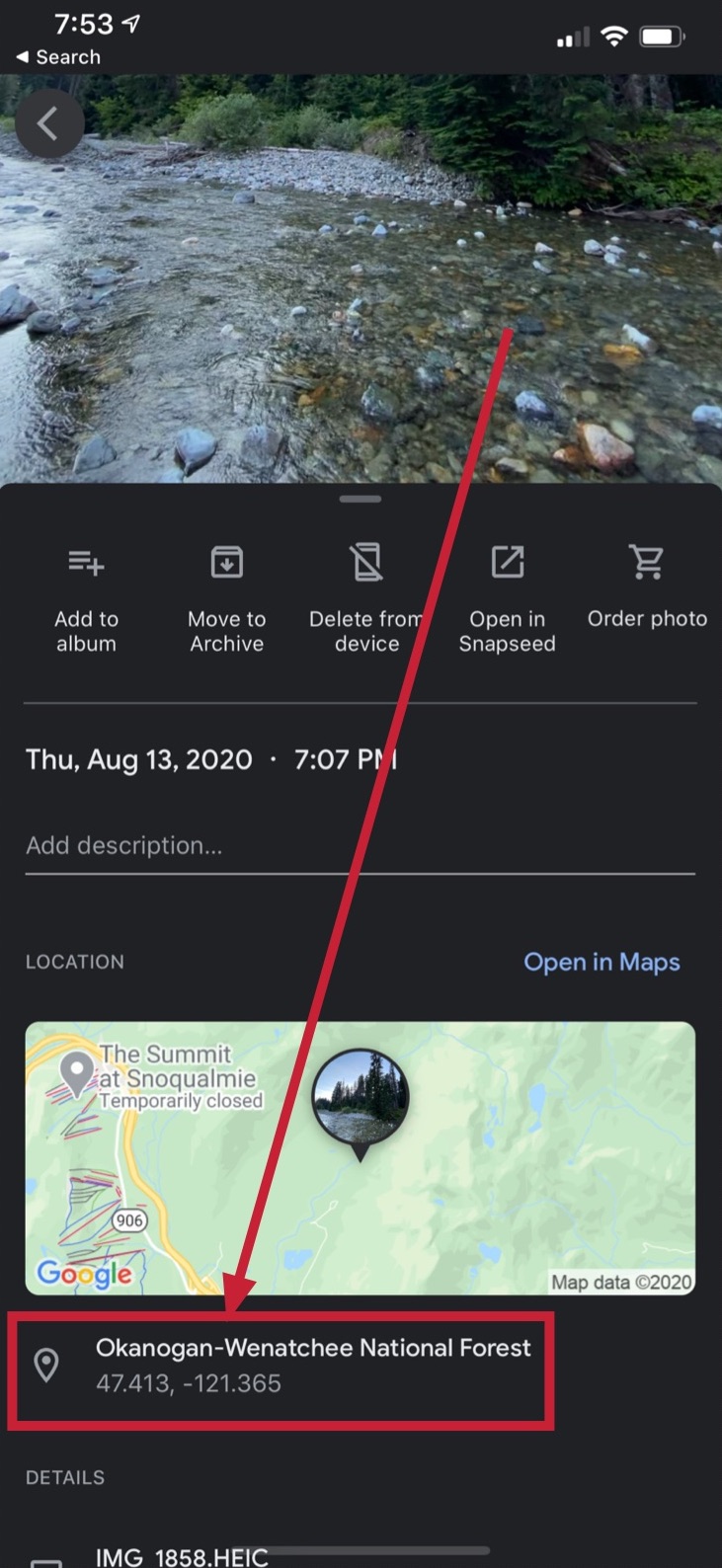Expand the DETAILS section
Screen dimensions: 722x1568
(x=65, y=1477)
